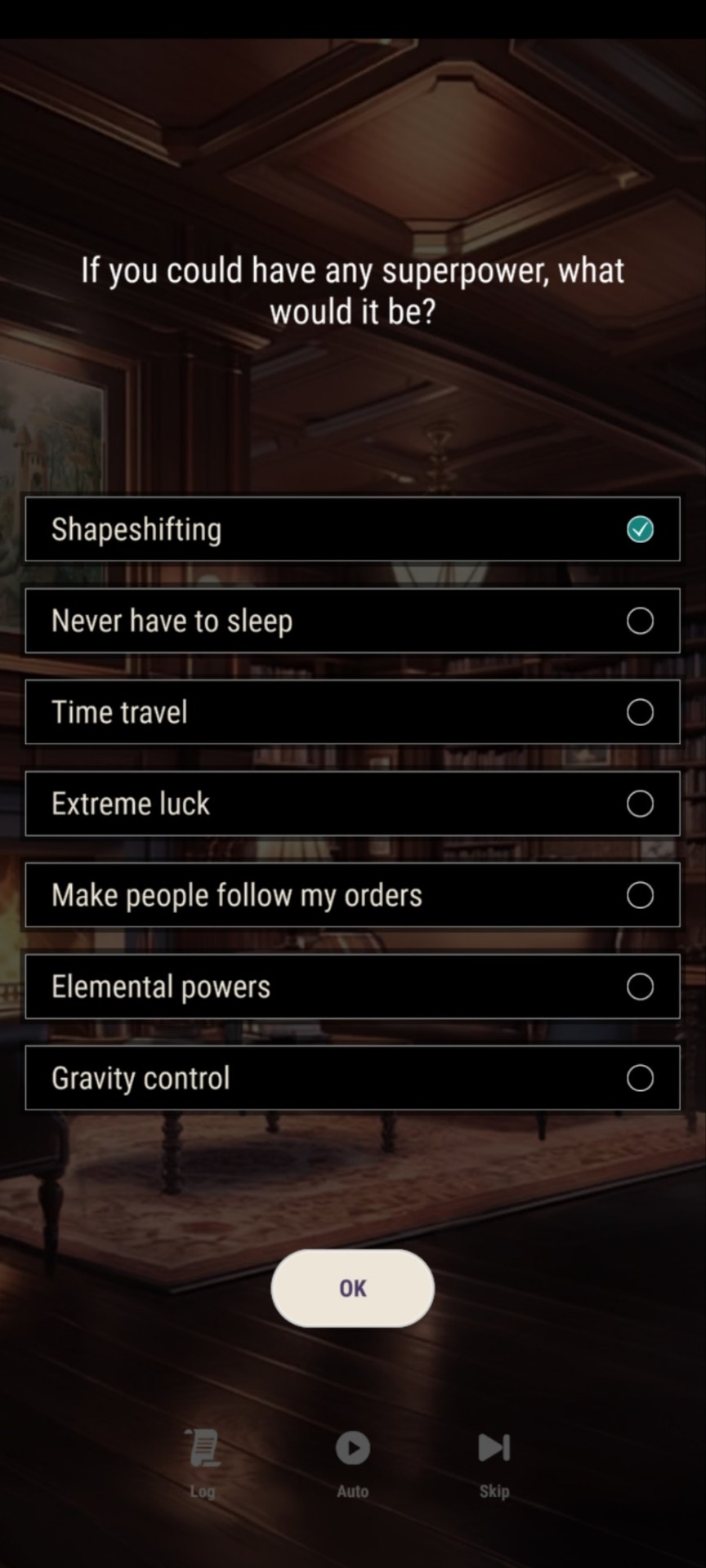Screen dimensions: 706x1568
Task: Choose Never have to sleep
Action: tap(352, 621)
